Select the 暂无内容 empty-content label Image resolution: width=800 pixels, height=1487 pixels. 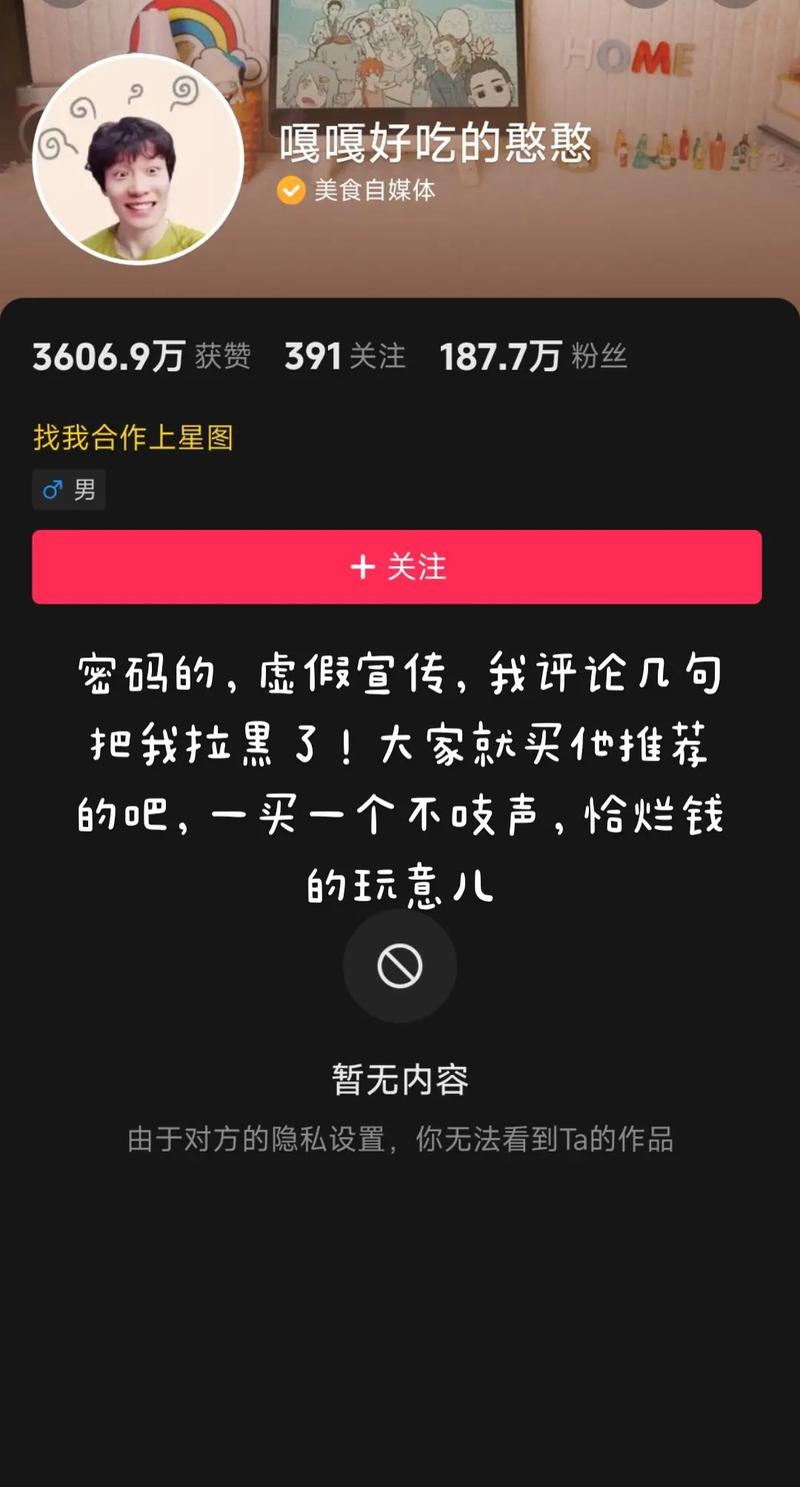(x=400, y=1079)
